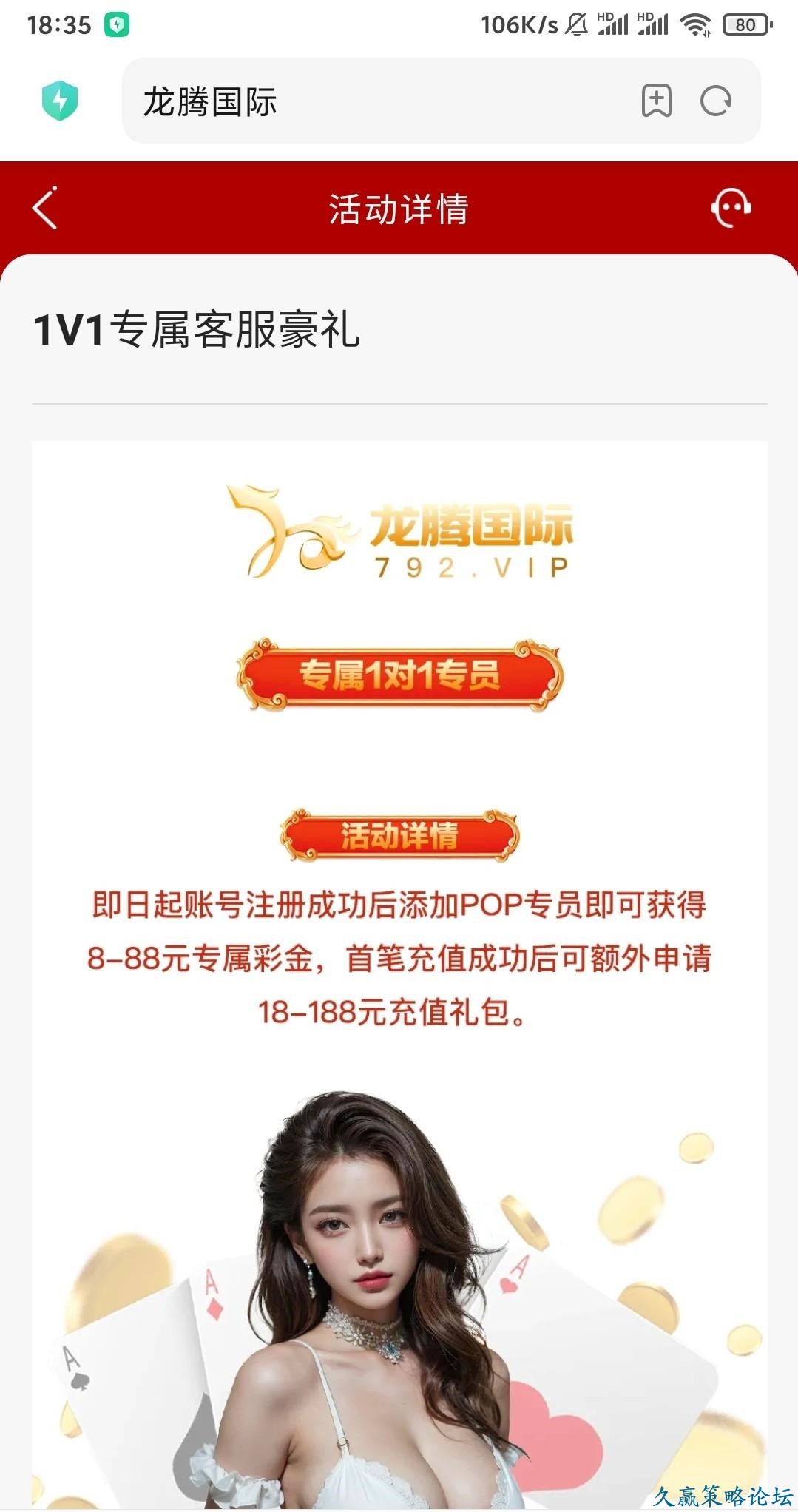Reload the current web page
798x1512 pixels.
coord(715,101)
